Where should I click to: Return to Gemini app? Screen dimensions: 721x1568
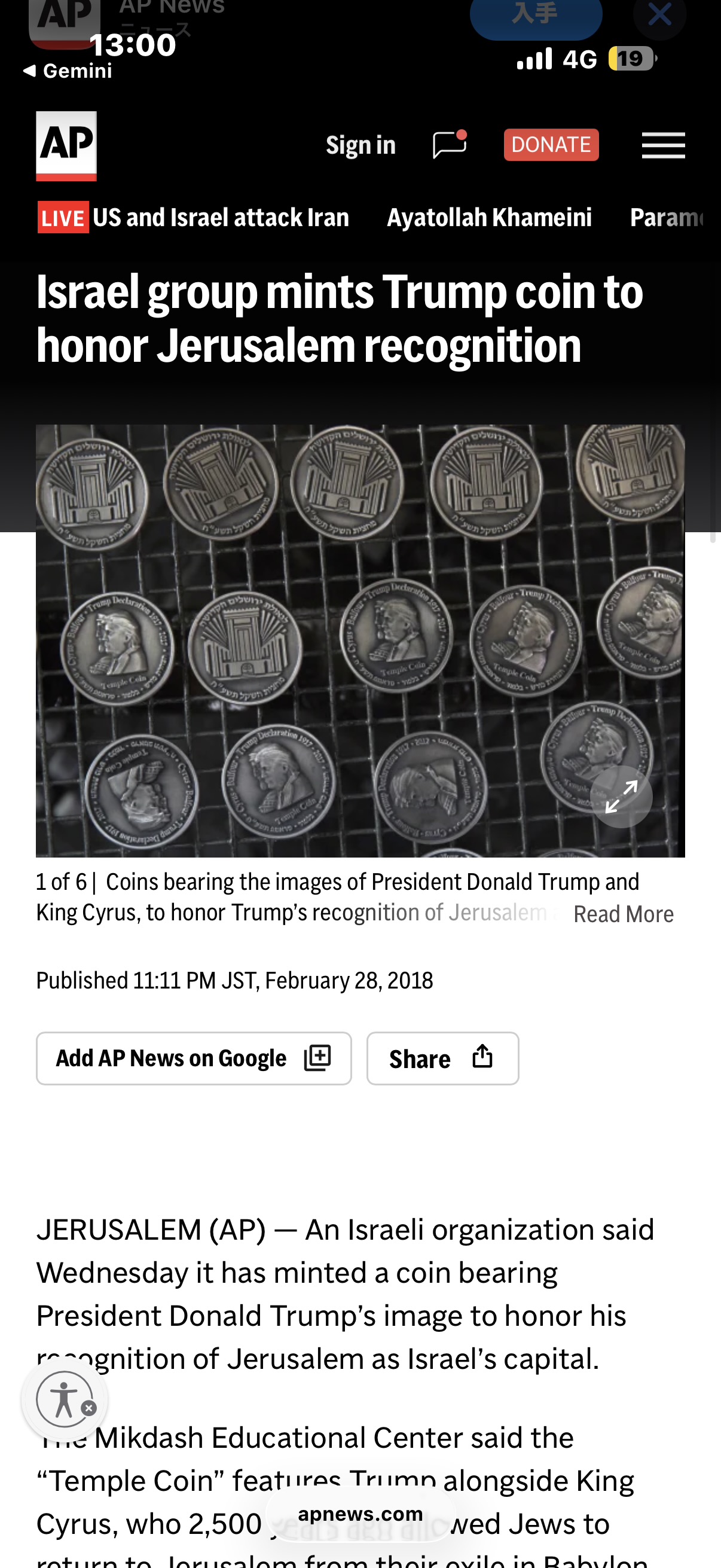click(68, 71)
